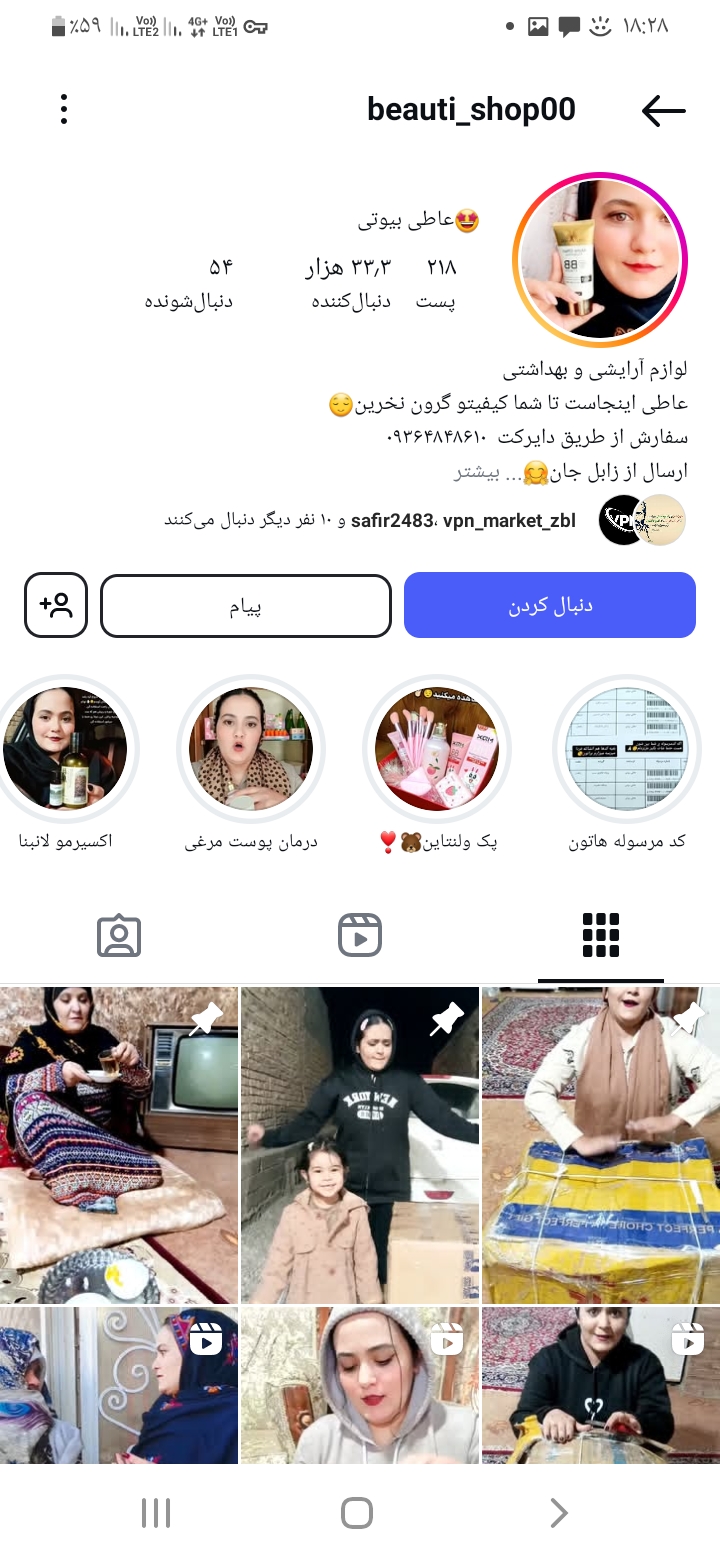Send a message via پیام button
This screenshot has height=1560, width=720.
click(x=245, y=605)
